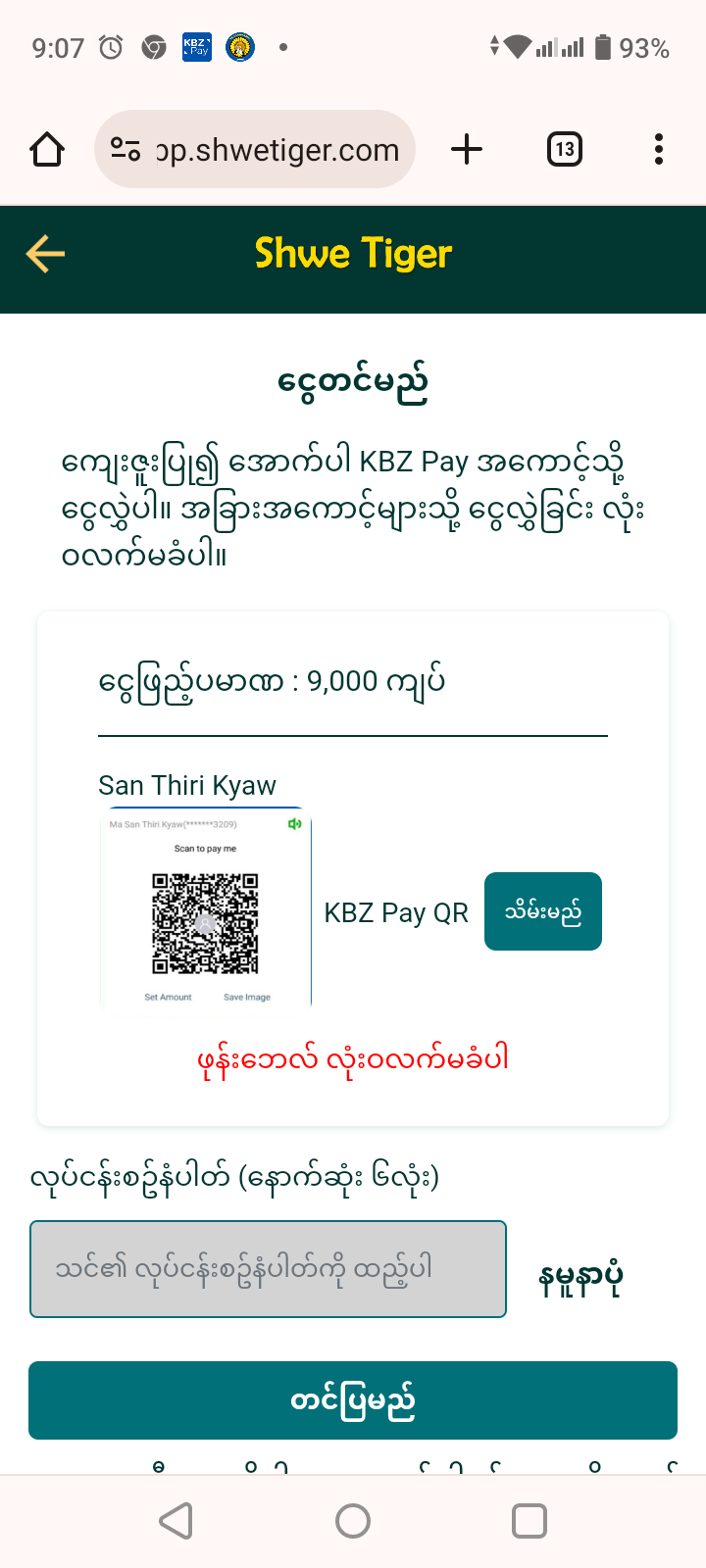Open a new browser tab
The height and width of the screenshot is (1568, 706).
467,150
